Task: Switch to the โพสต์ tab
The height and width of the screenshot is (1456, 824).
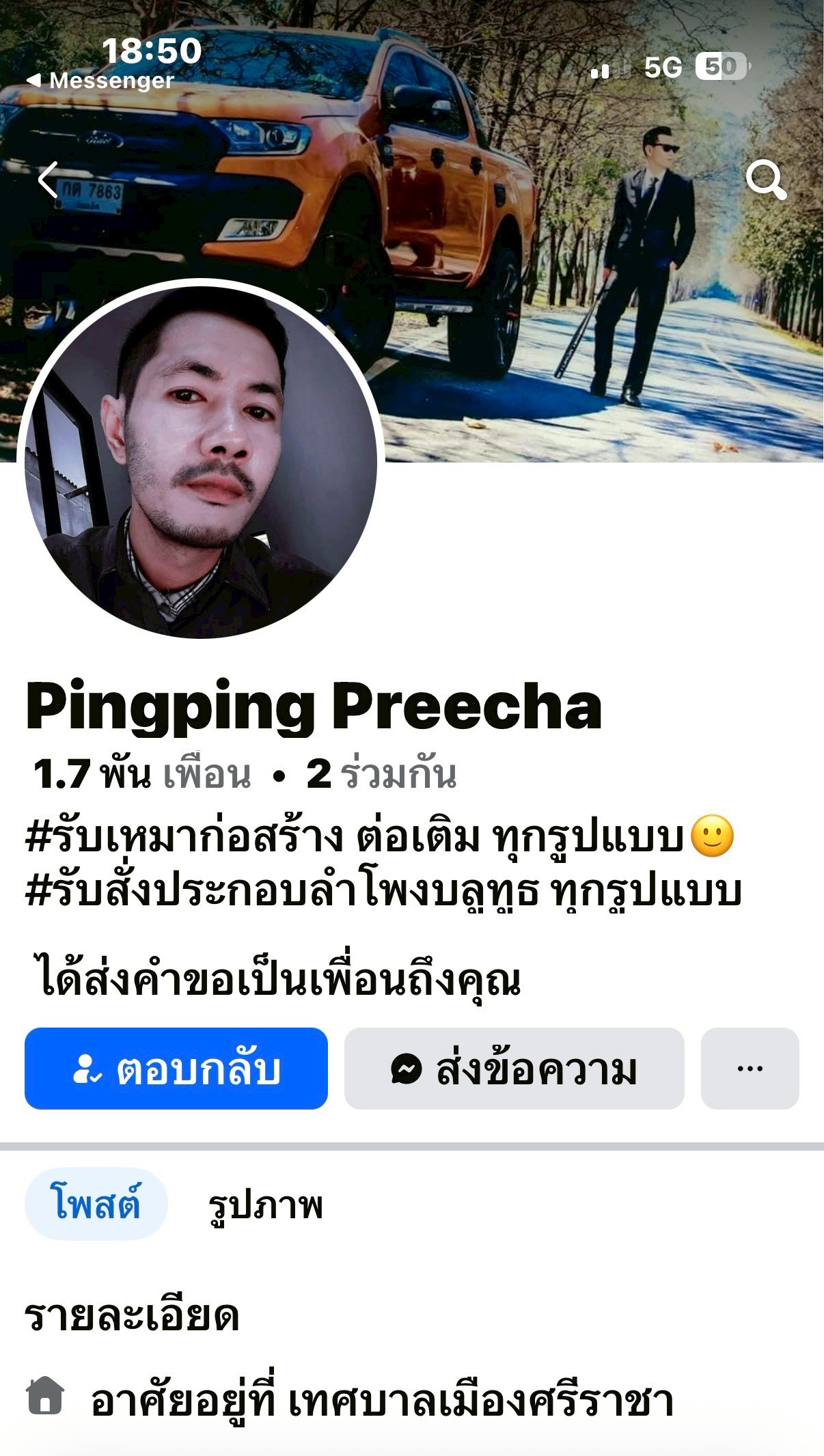Action: click(96, 1204)
